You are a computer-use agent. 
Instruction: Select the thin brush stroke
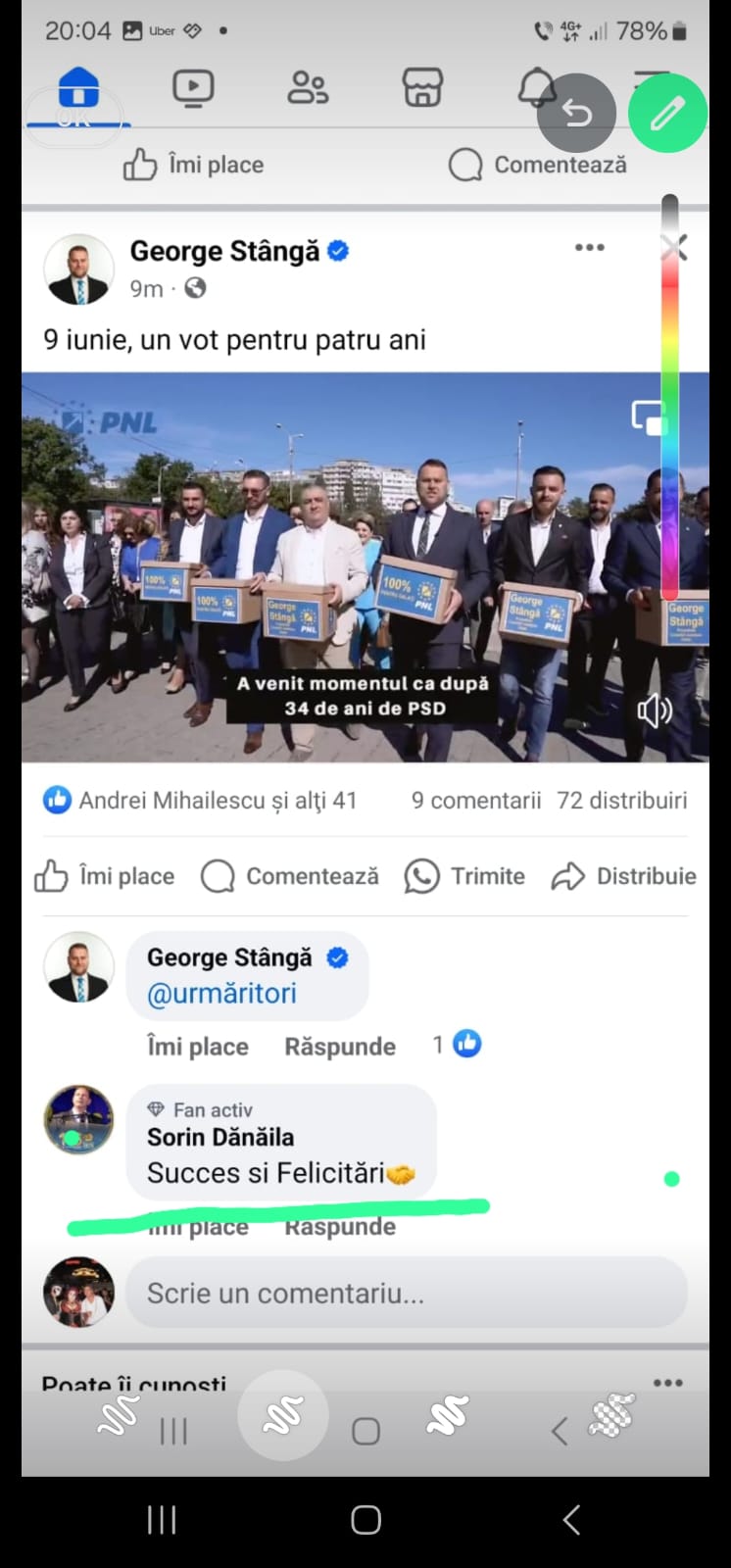coord(119,1417)
